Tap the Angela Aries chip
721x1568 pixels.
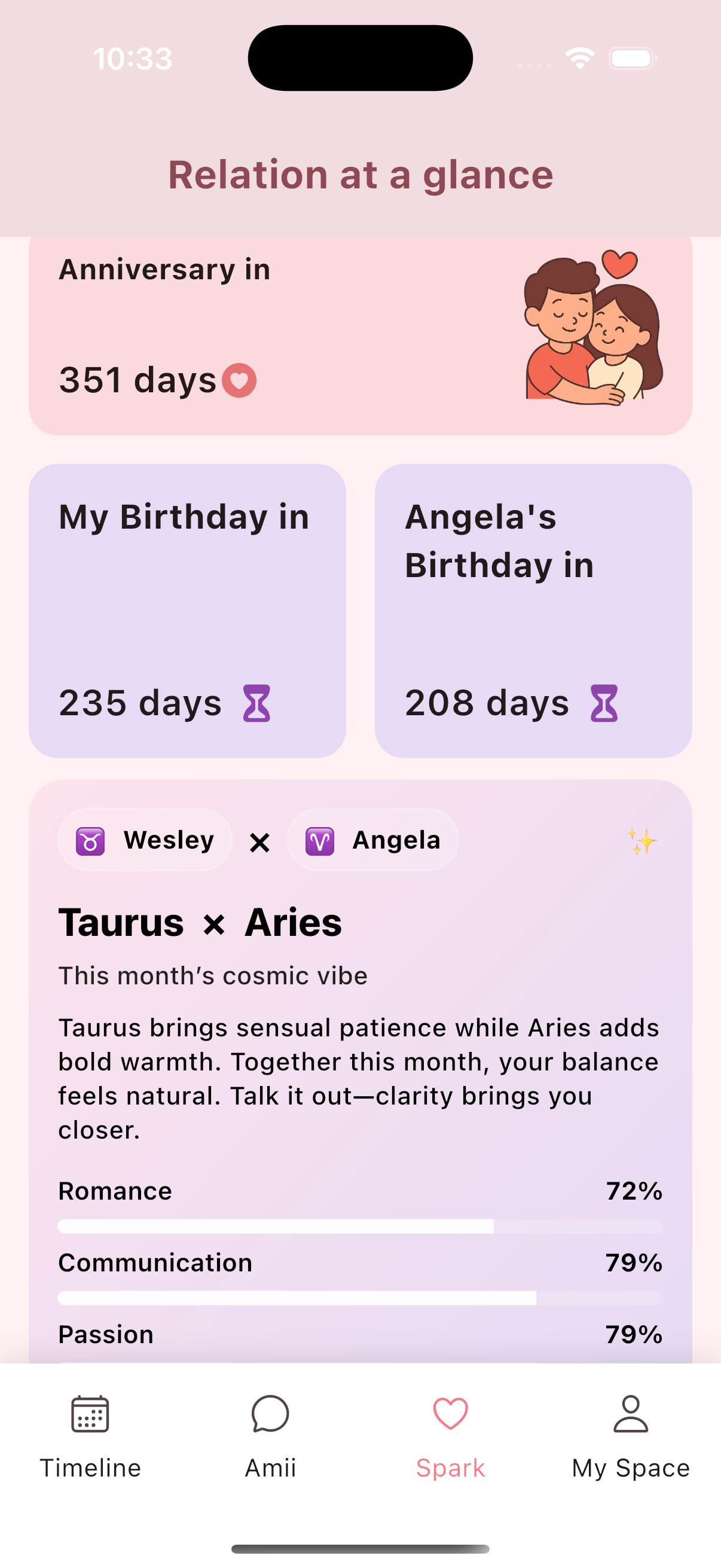(x=372, y=840)
